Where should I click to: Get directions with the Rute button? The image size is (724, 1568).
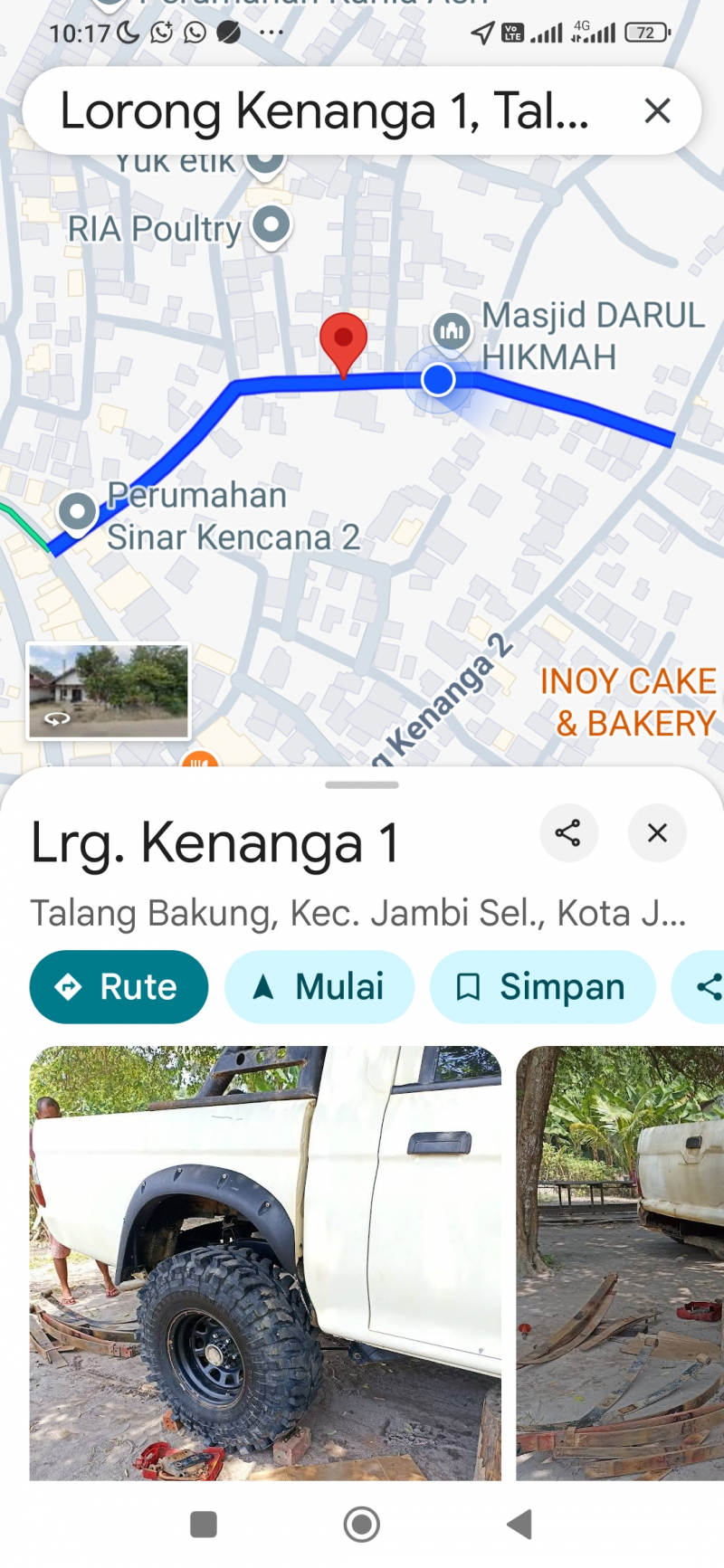click(119, 986)
